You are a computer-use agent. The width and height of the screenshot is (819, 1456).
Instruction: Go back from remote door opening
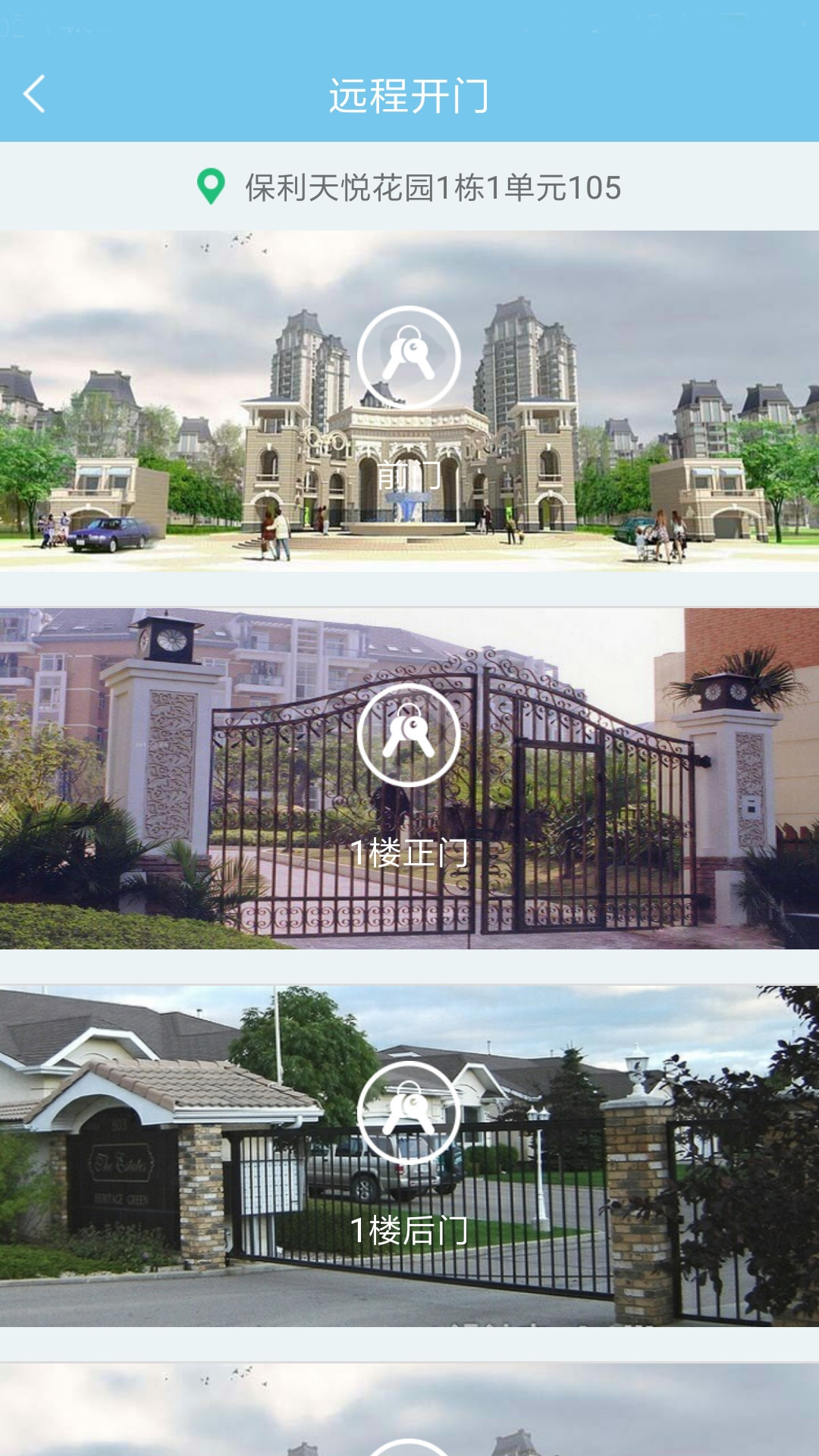[35, 94]
